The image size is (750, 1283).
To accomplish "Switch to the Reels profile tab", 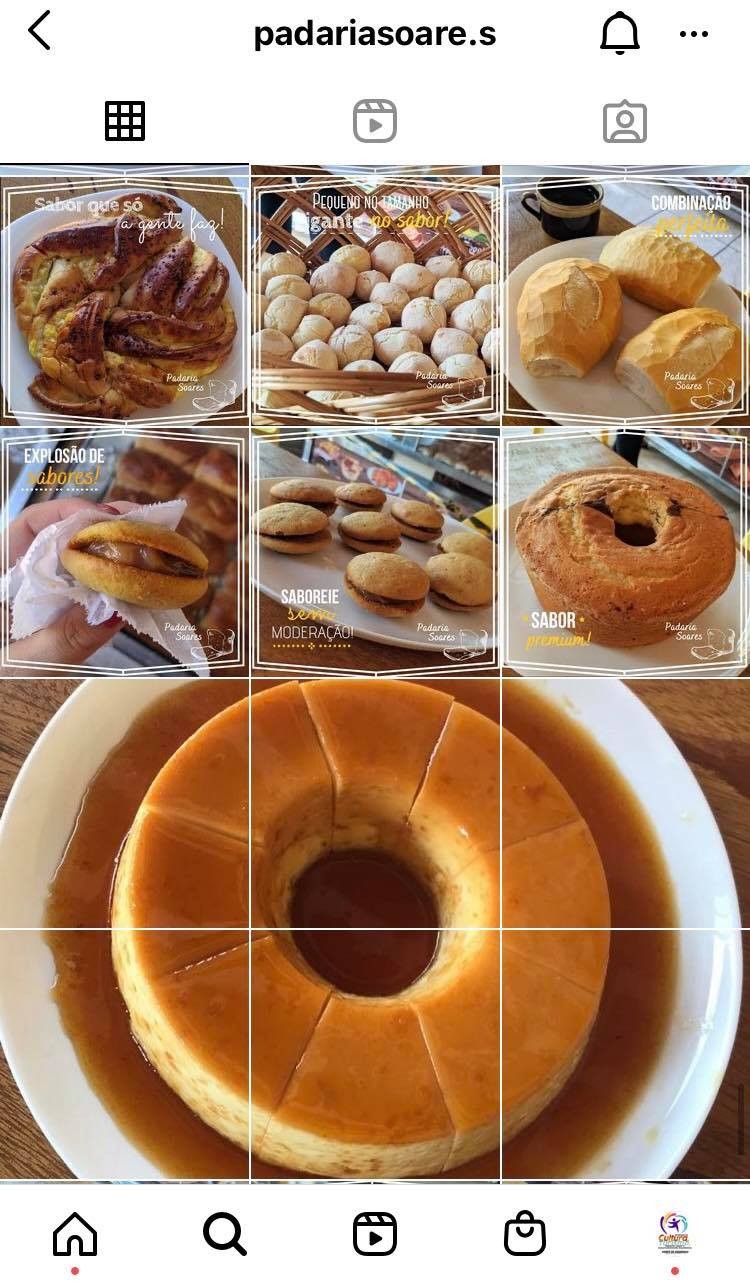I will coord(375,121).
